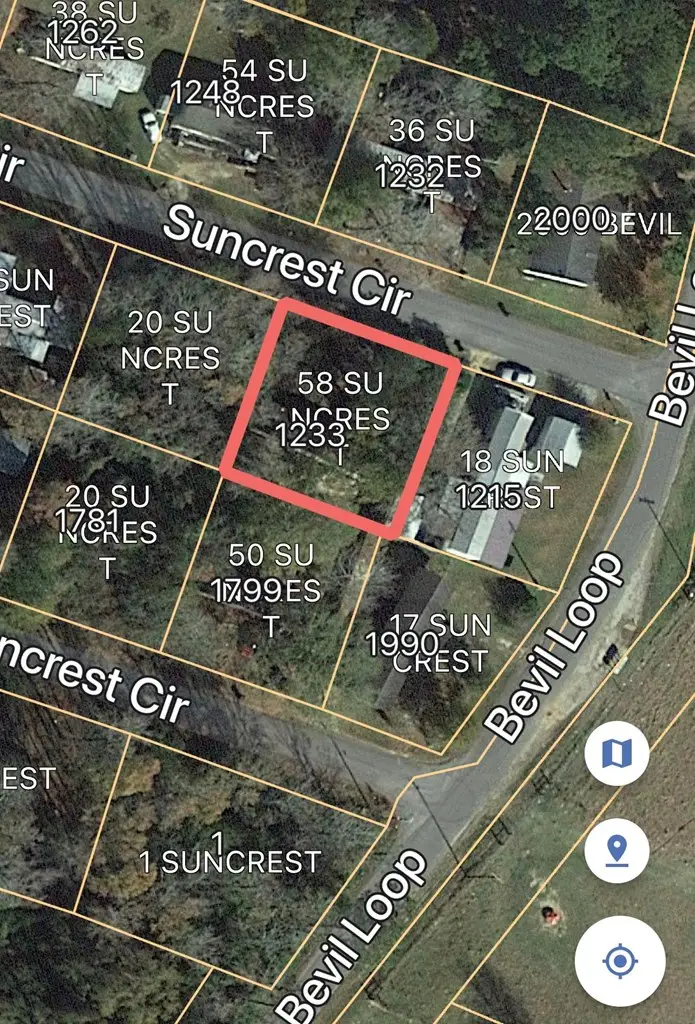This screenshot has height=1024, width=695.
Task: Tap the location pin button
Action: pyautogui.click(x=617, y=851)
